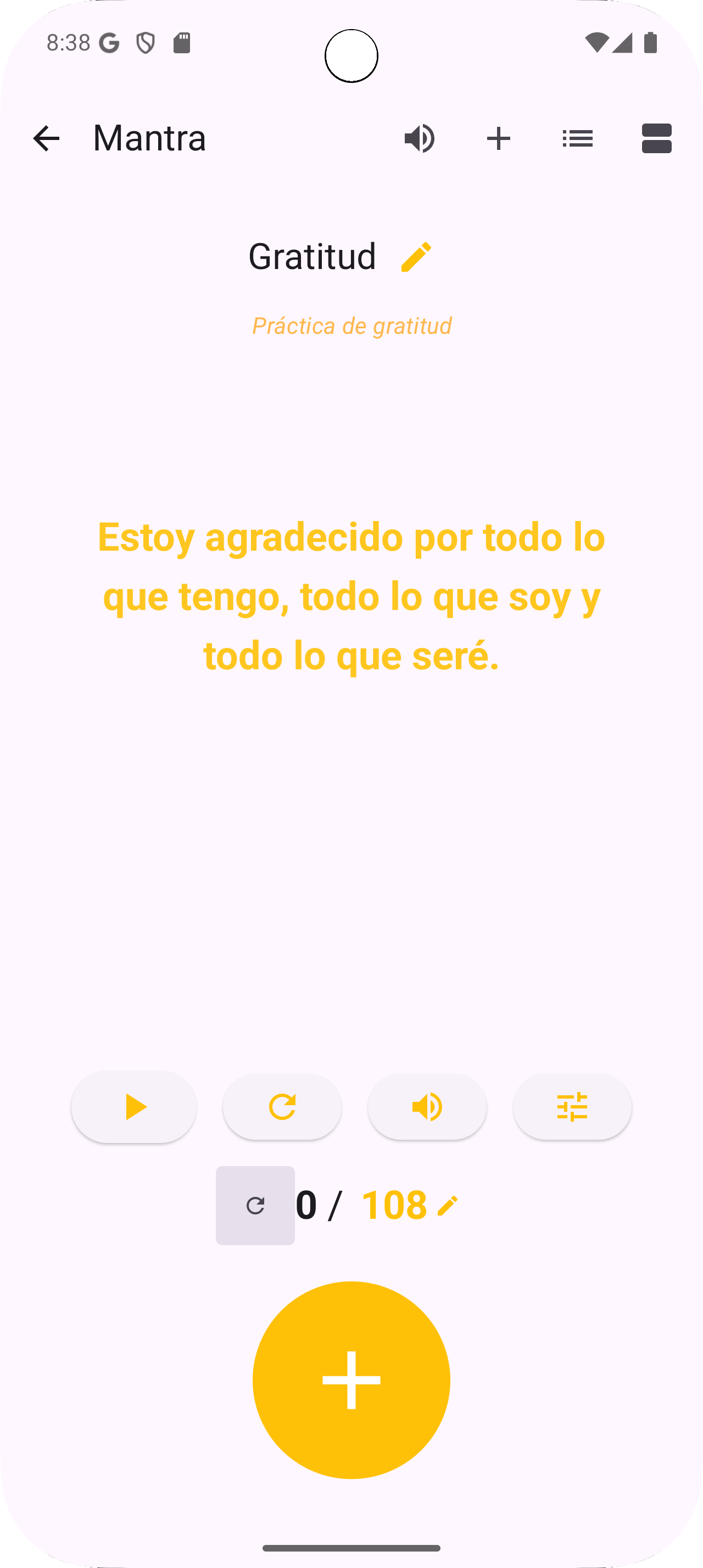Show additional mantra display options
This screenshot has height=1568, width=703.
coord(657,138)
